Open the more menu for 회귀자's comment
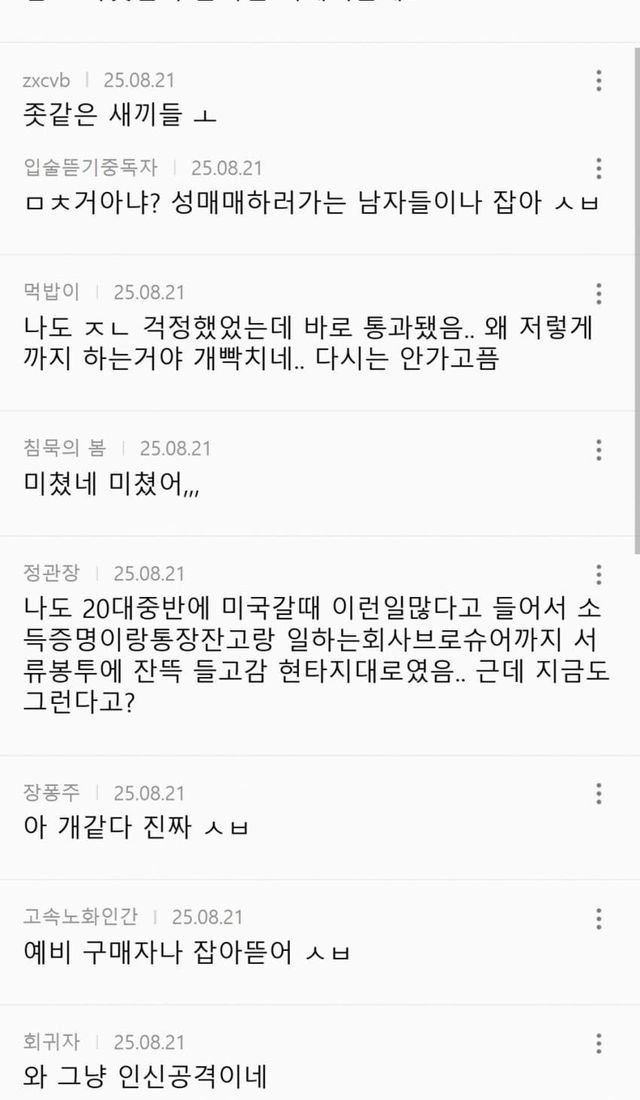The width and height of the screenshot is (640, 1100). (x=599, y=1043)
